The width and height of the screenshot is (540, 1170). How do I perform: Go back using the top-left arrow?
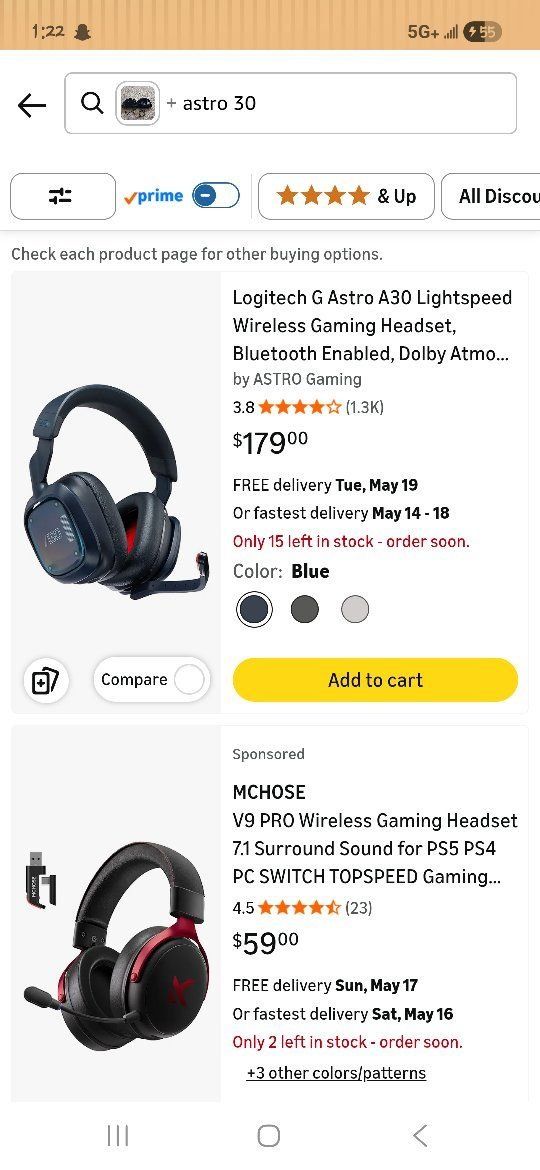pos(31,105)
